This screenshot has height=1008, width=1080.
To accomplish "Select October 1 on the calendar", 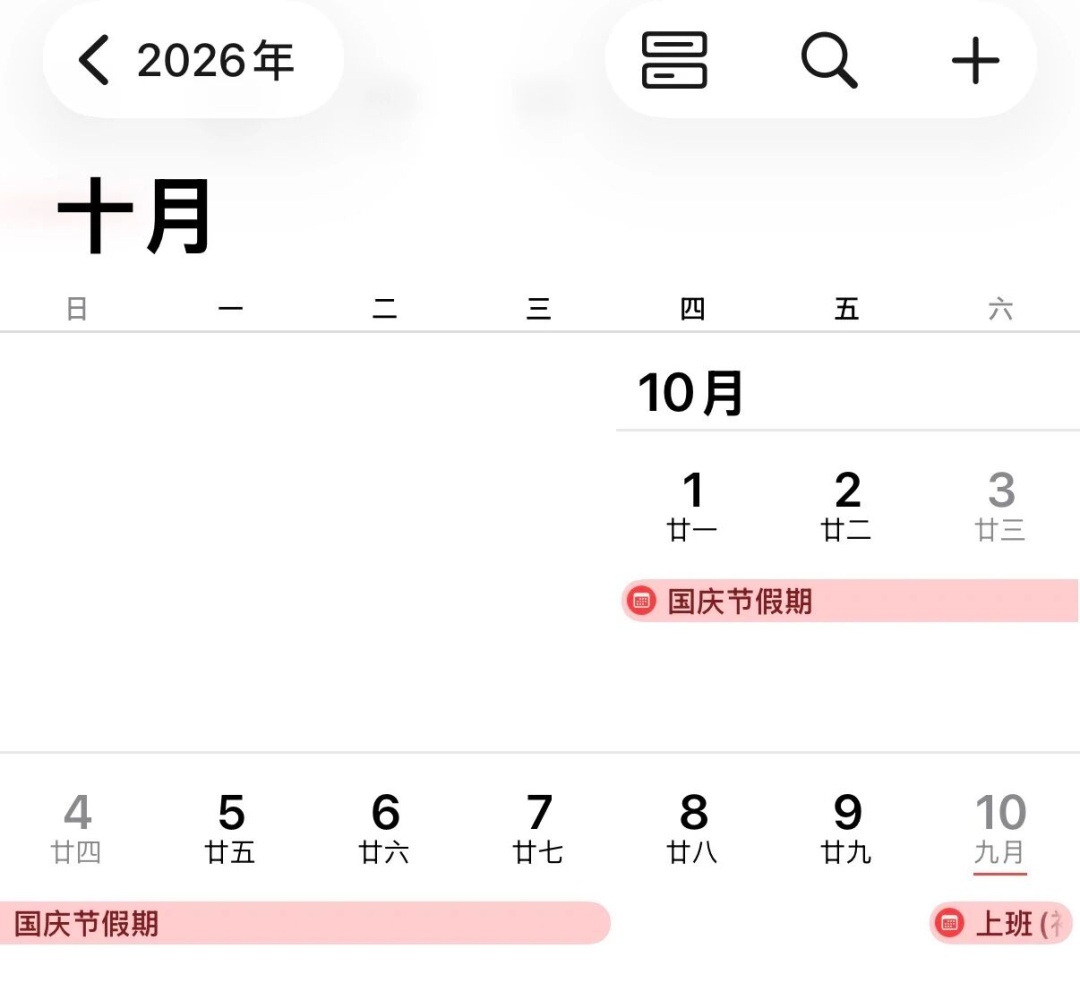I will (692, 505).
